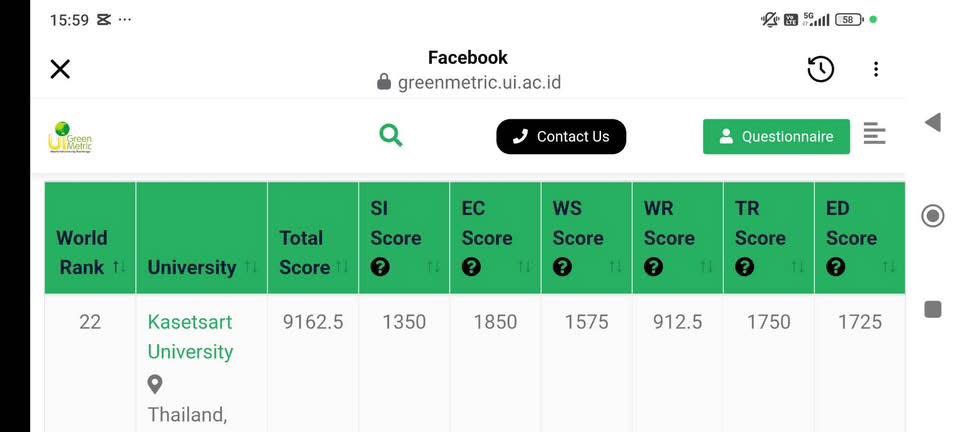Tap the Contact Us button
The height and width of the screenshot is (432, 960).
click(x=561, y=137)
